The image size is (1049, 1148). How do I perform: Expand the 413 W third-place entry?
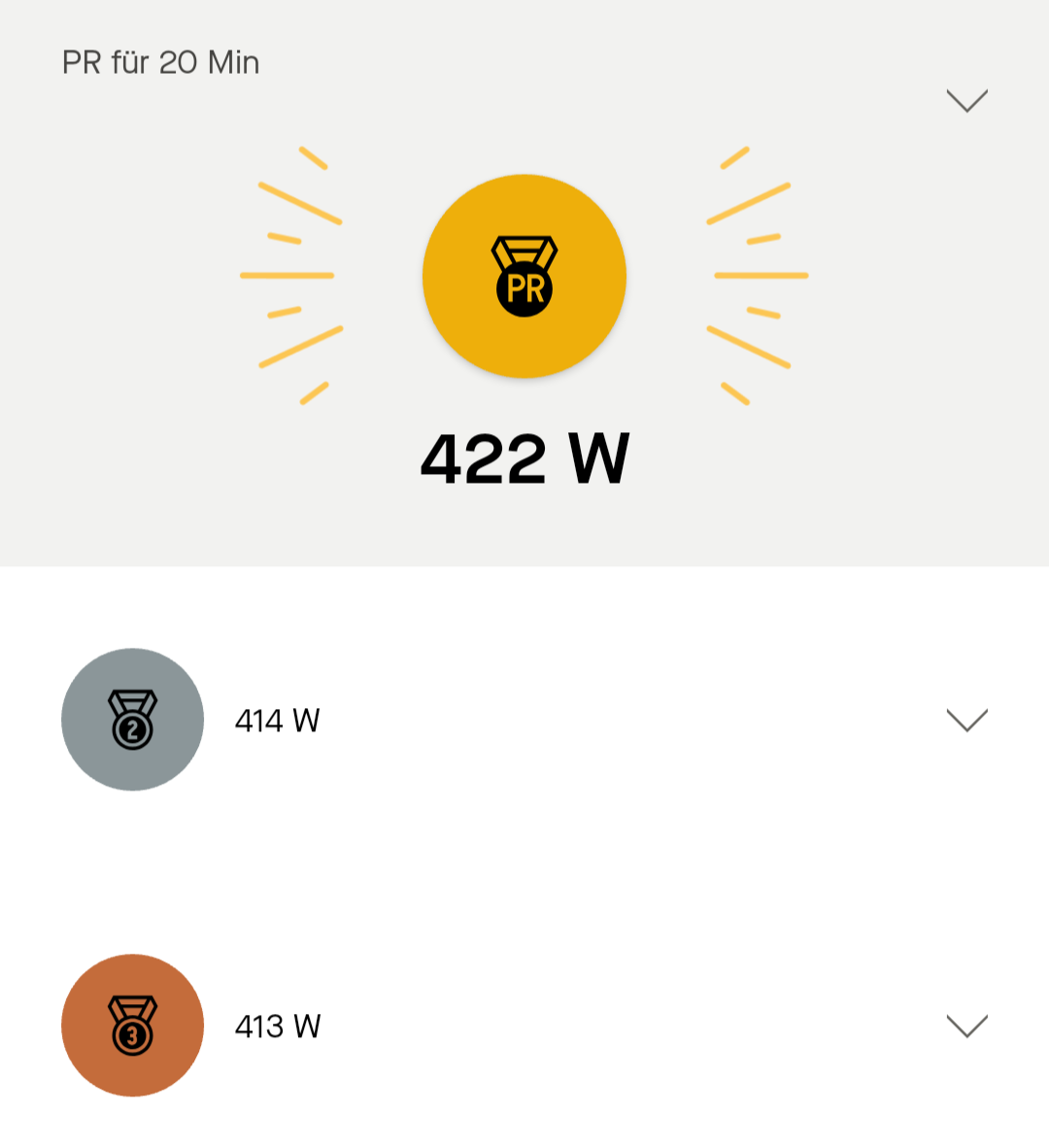point(966,1026)
